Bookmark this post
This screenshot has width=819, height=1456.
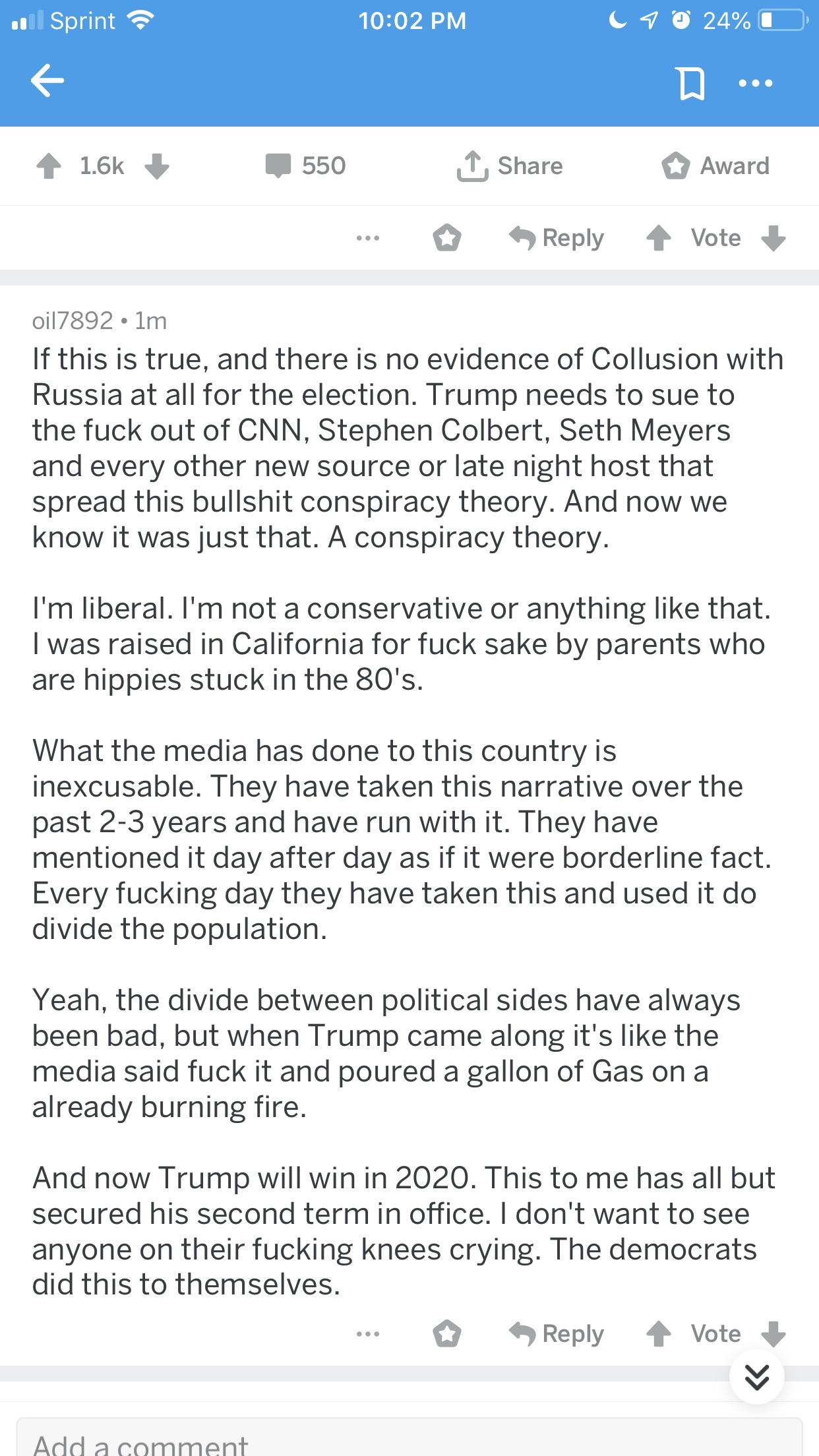[x=690, y=85]
